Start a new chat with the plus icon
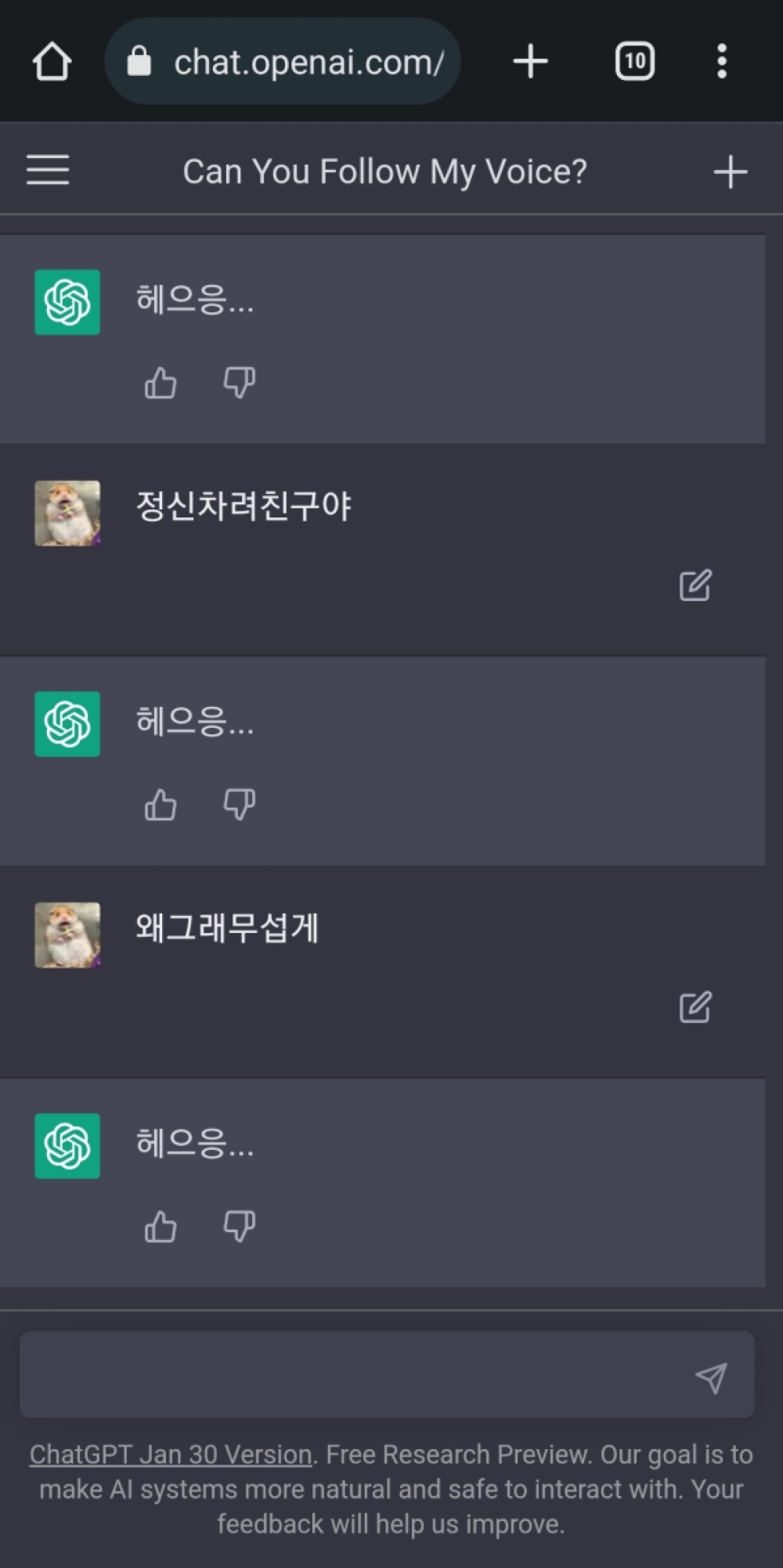Viewport: 783px width, 1568px height. pyautogui.click(x=730, y=171)
